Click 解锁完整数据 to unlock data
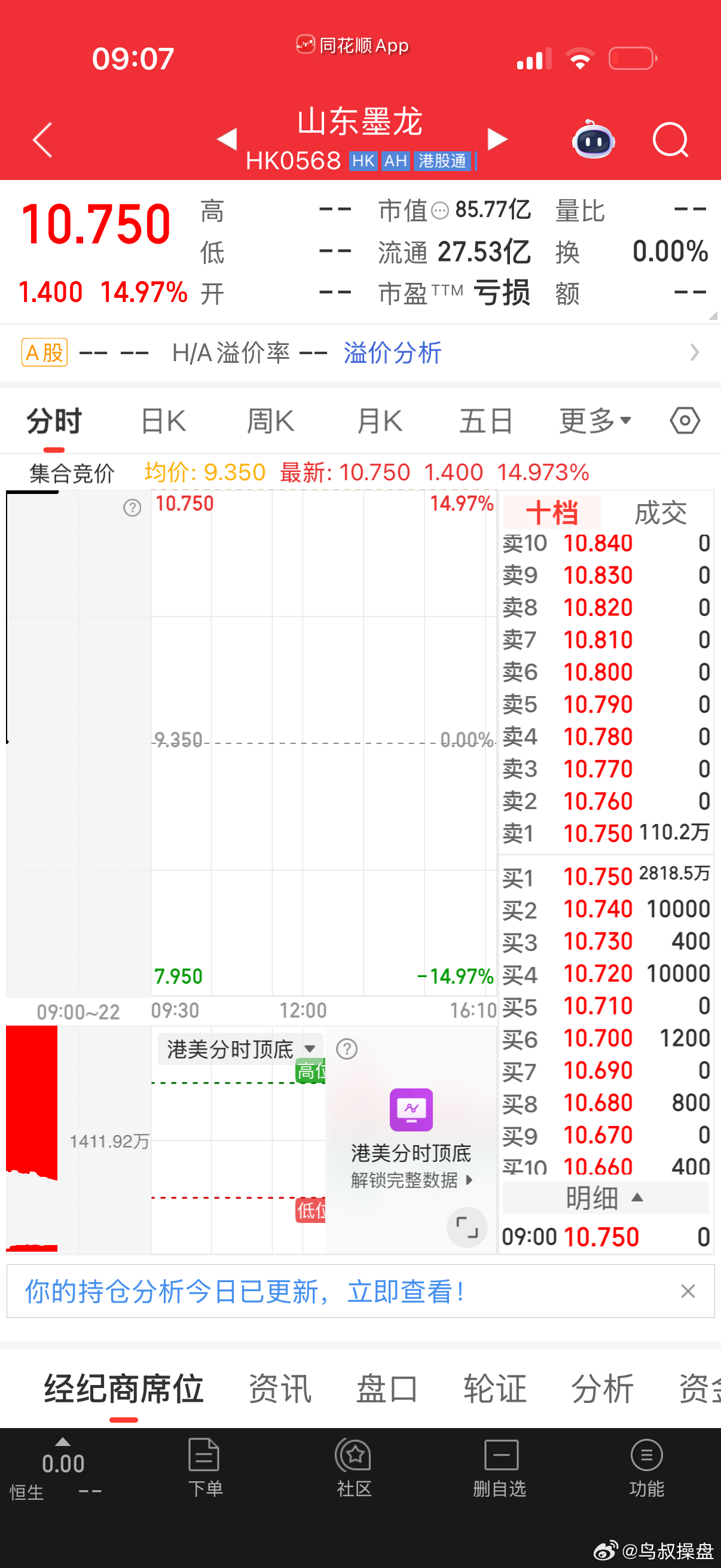This screenshot has height=1568, width=721. click(x=404, y=1179)
